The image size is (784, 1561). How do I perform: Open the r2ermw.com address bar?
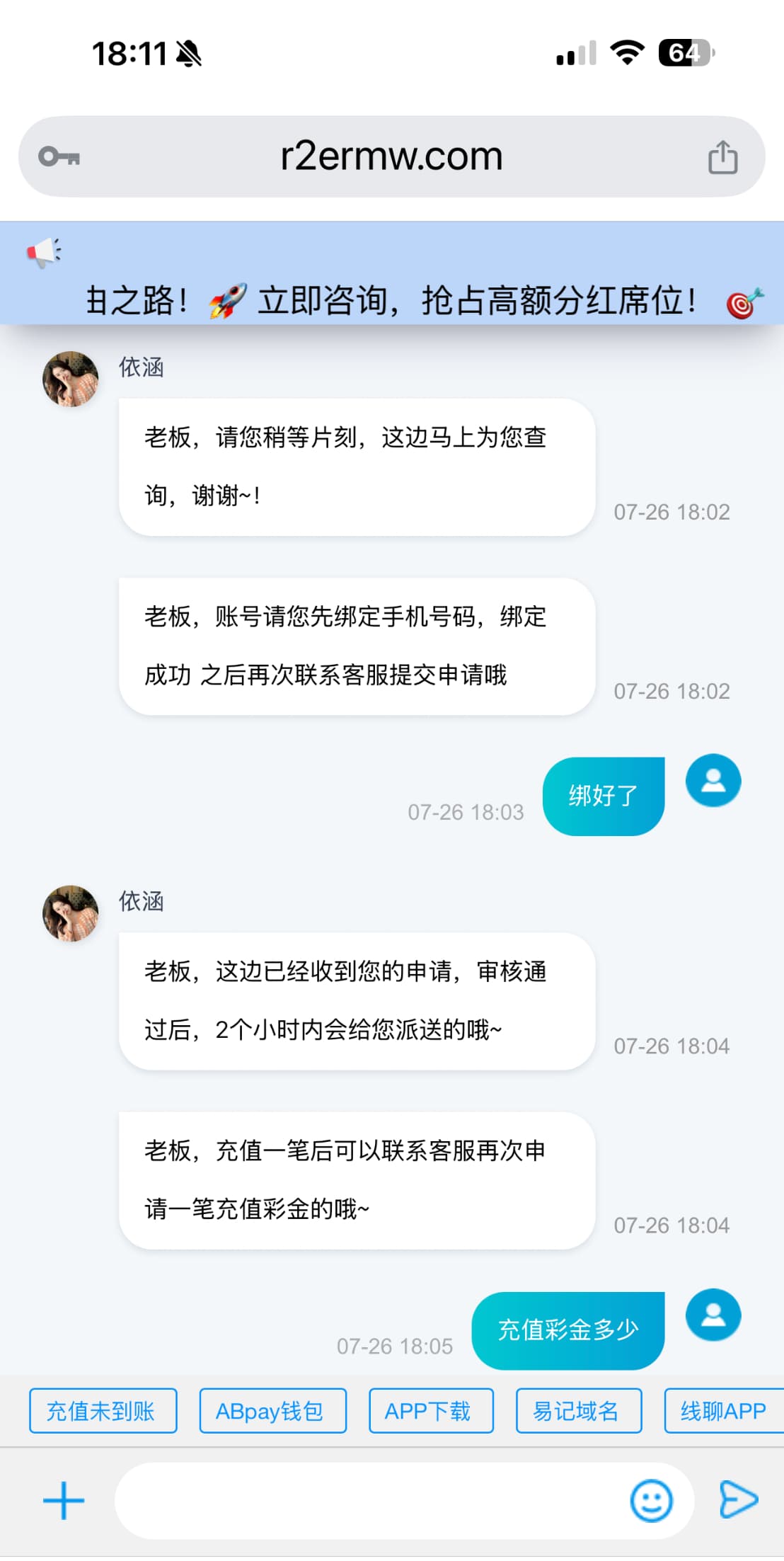click(391, 156)
